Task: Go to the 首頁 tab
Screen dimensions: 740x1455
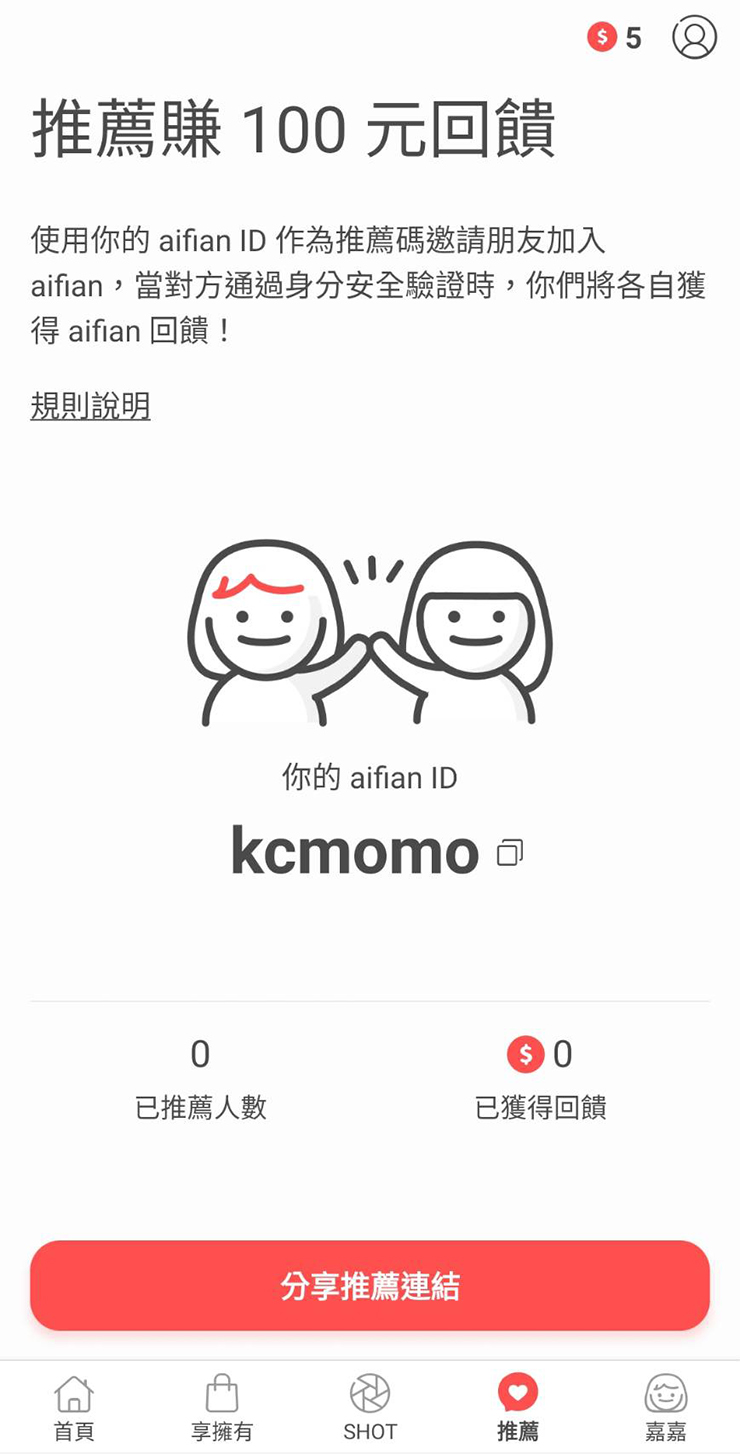Action: tap(74, 1407)
